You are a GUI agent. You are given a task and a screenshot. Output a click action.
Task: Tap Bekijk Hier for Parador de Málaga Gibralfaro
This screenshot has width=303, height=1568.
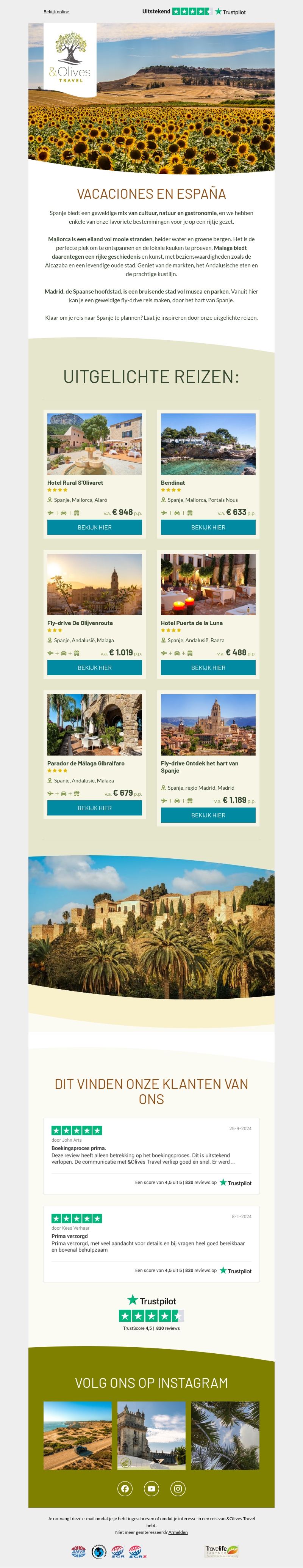(95, 808)
